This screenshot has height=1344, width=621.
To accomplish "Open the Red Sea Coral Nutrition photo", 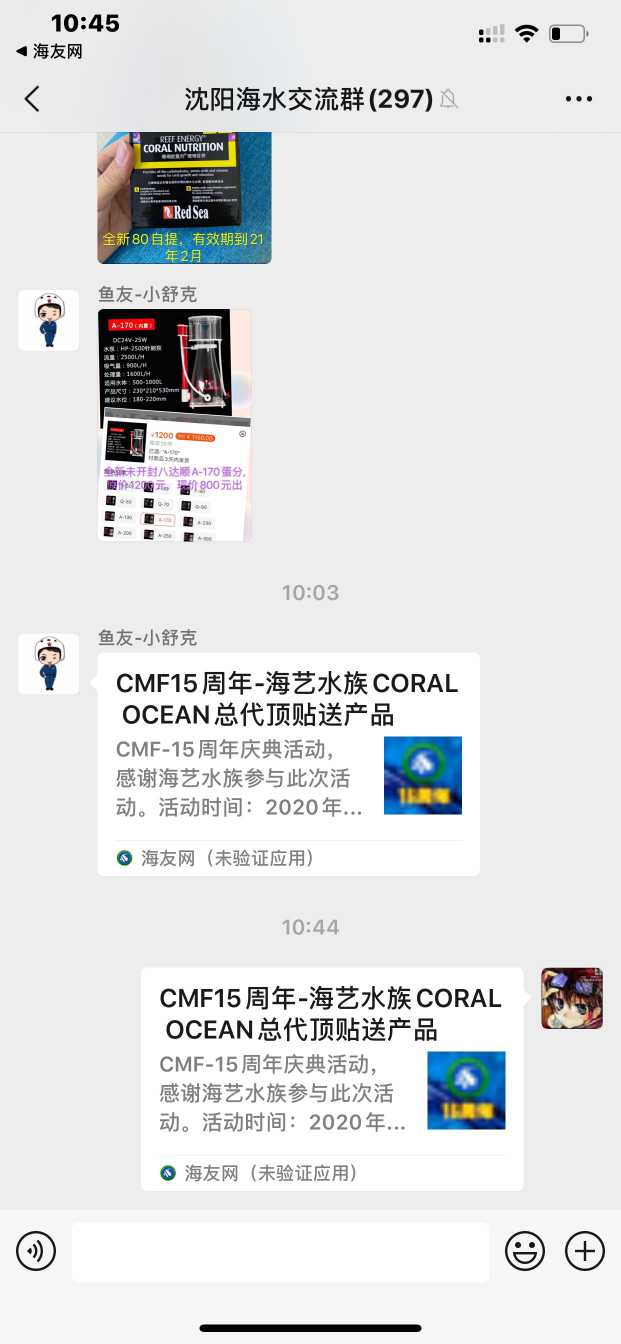I will pos(184,196).
